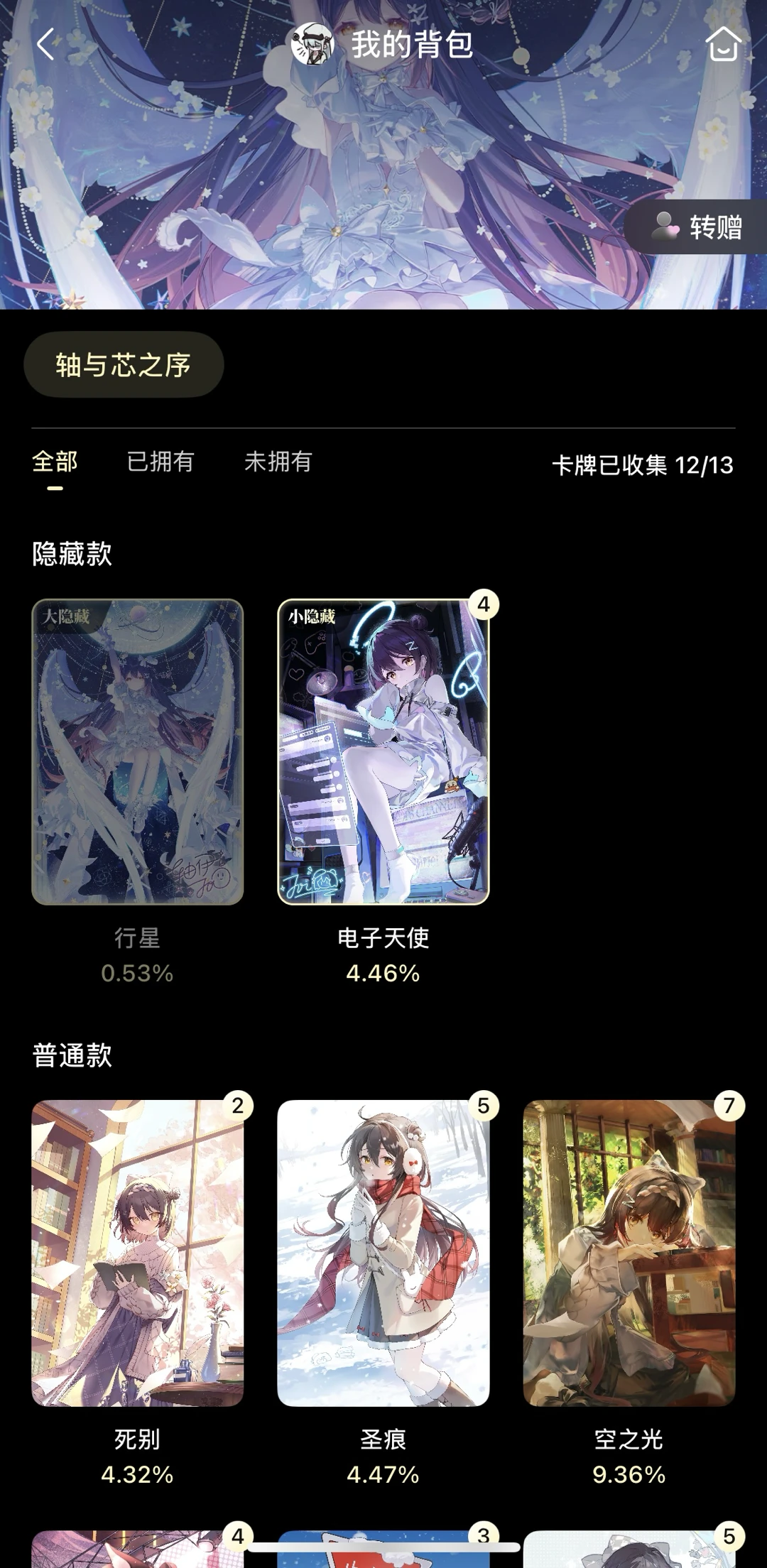767x1568 pixels.
Task: Switch to the 全部 tab
Action: coord(55,462)
